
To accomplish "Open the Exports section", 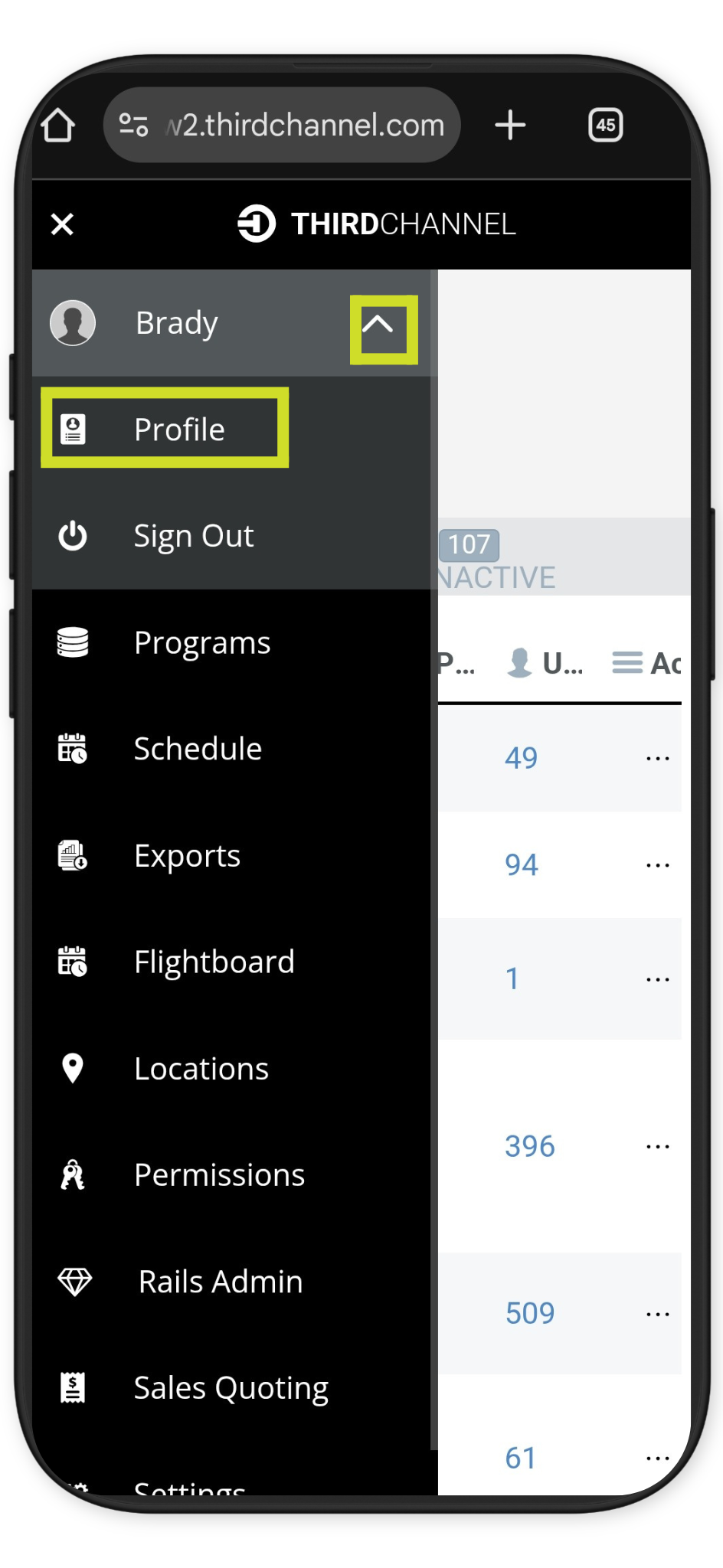I will (231, 855).
